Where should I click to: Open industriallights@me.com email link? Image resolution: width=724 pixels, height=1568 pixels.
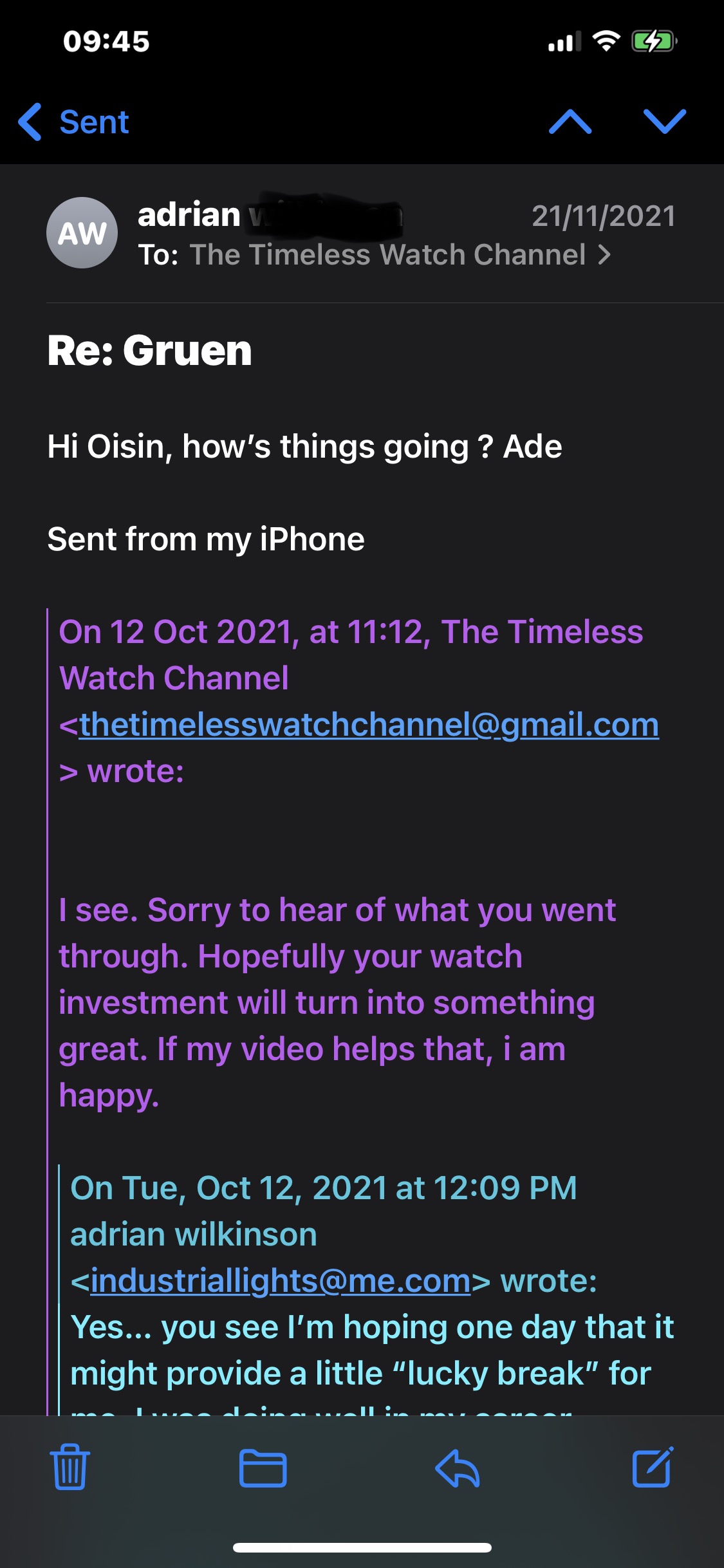[281, 1281]
